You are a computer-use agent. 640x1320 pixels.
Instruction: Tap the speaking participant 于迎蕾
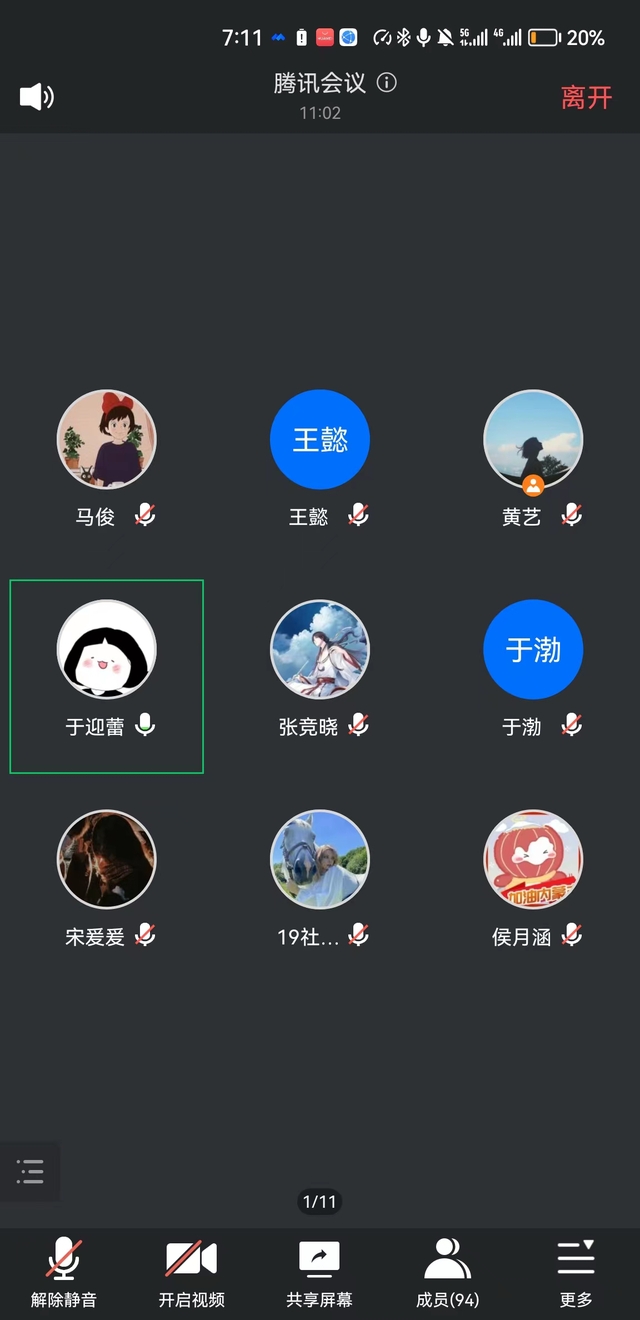point(106,650)
